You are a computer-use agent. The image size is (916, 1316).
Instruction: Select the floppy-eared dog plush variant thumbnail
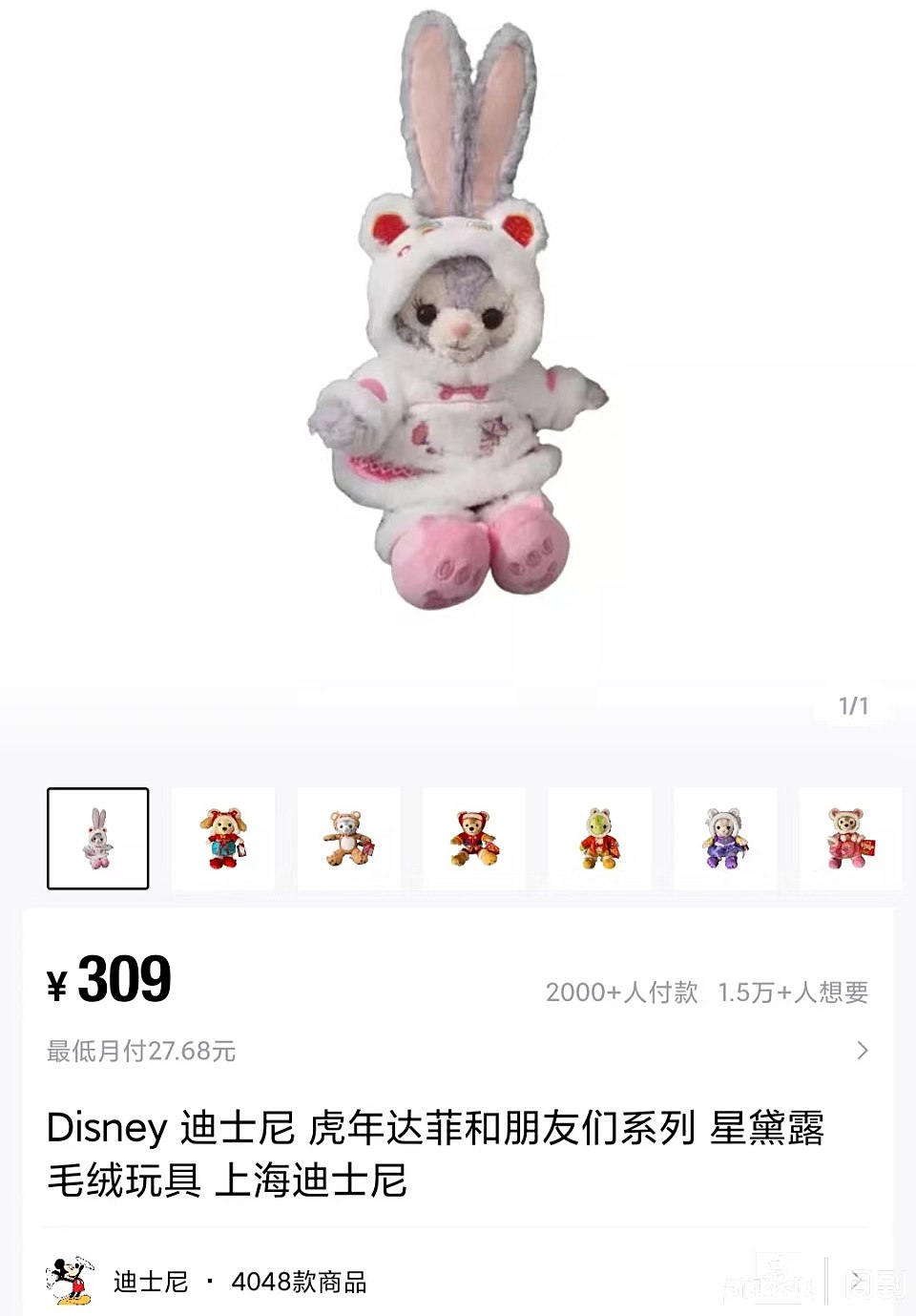coord(223,838)
